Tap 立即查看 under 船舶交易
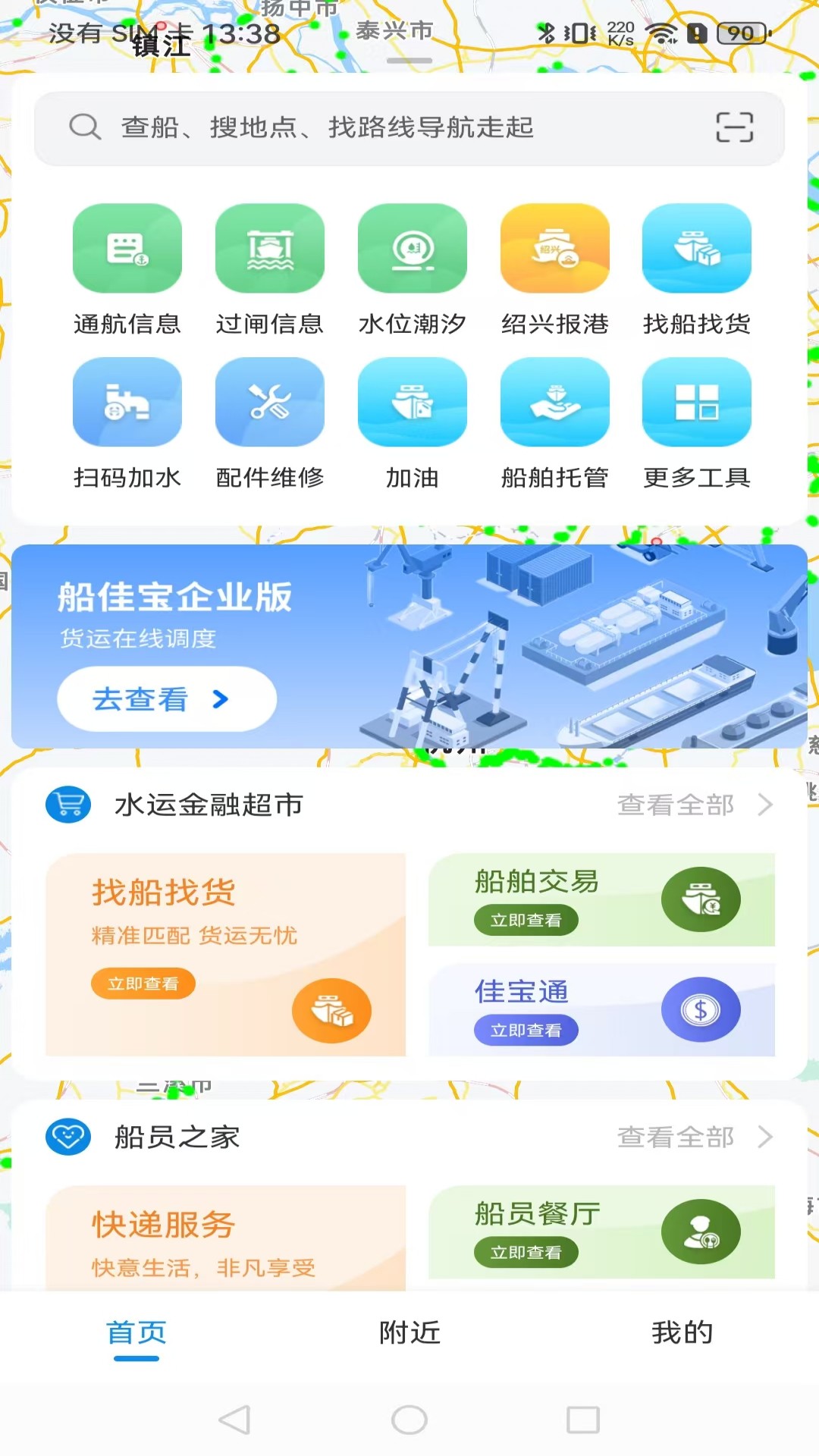 (x=527, y=920)
